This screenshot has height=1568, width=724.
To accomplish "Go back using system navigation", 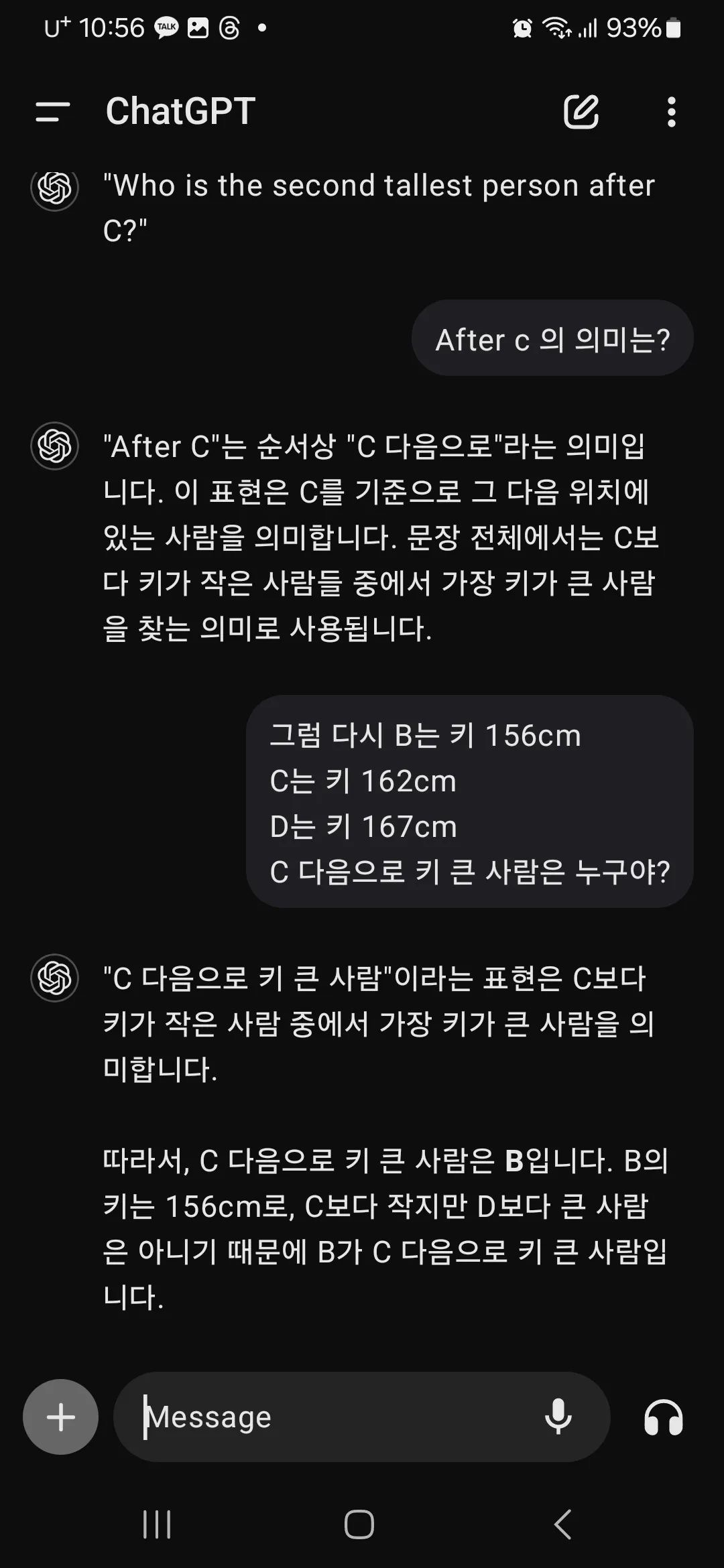I will coord(563,1525).
